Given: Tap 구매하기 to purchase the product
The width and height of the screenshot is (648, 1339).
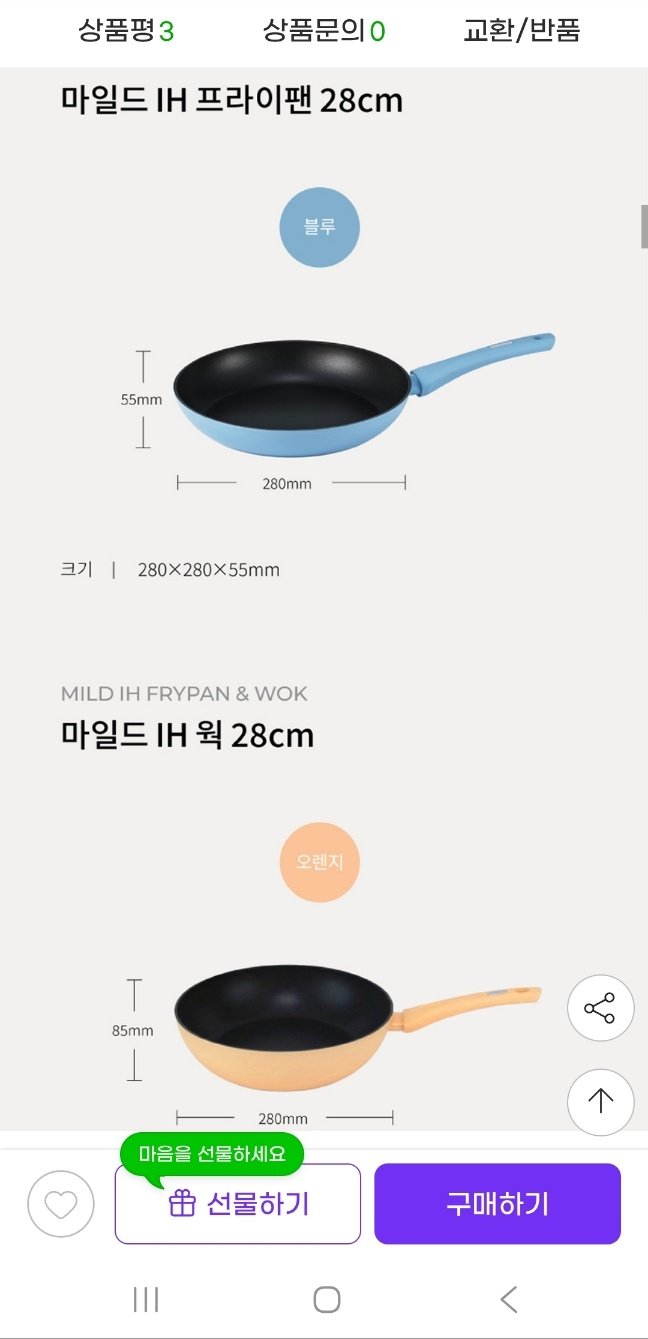Looking at the screenshot, I should click(x=498, y=1204).
